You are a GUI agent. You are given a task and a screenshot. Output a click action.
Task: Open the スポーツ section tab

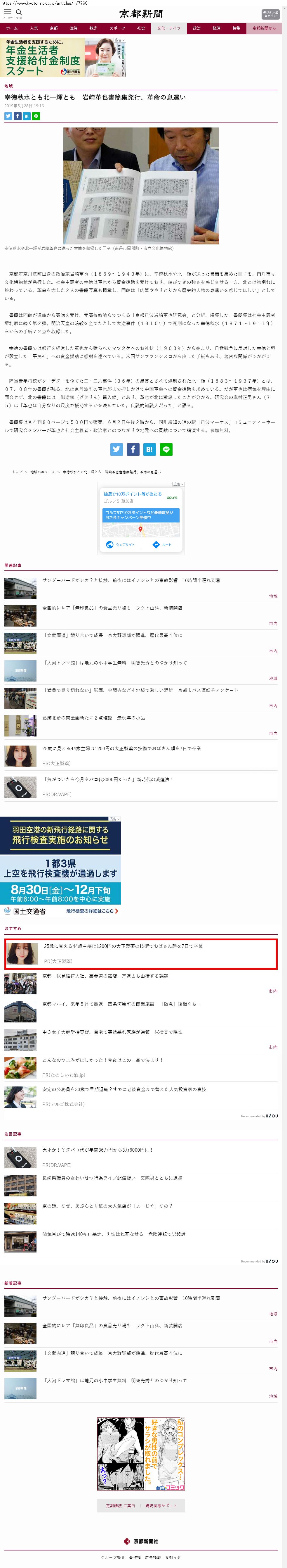[x=117, y=28]
